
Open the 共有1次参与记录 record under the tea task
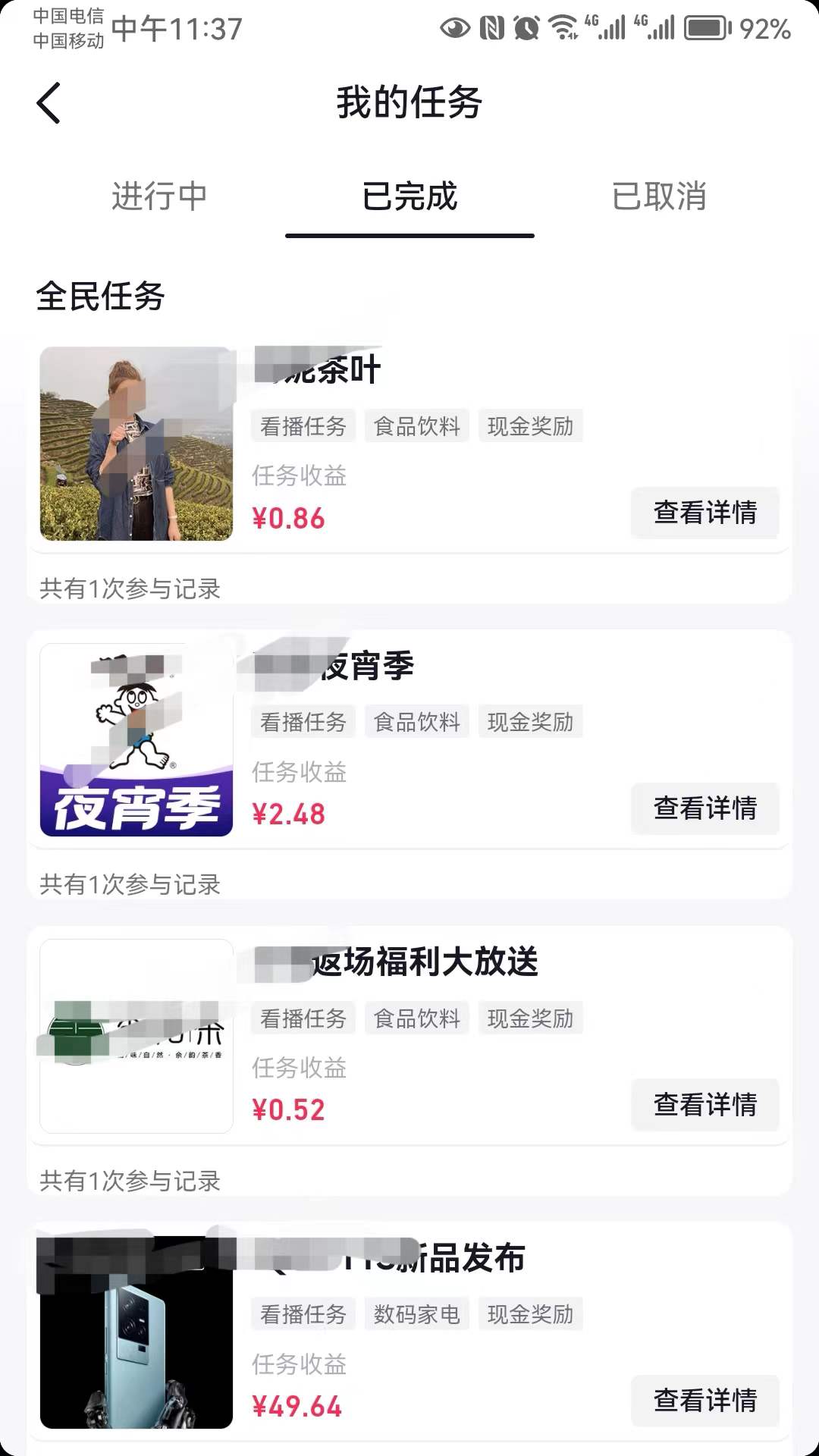(130, 589)
